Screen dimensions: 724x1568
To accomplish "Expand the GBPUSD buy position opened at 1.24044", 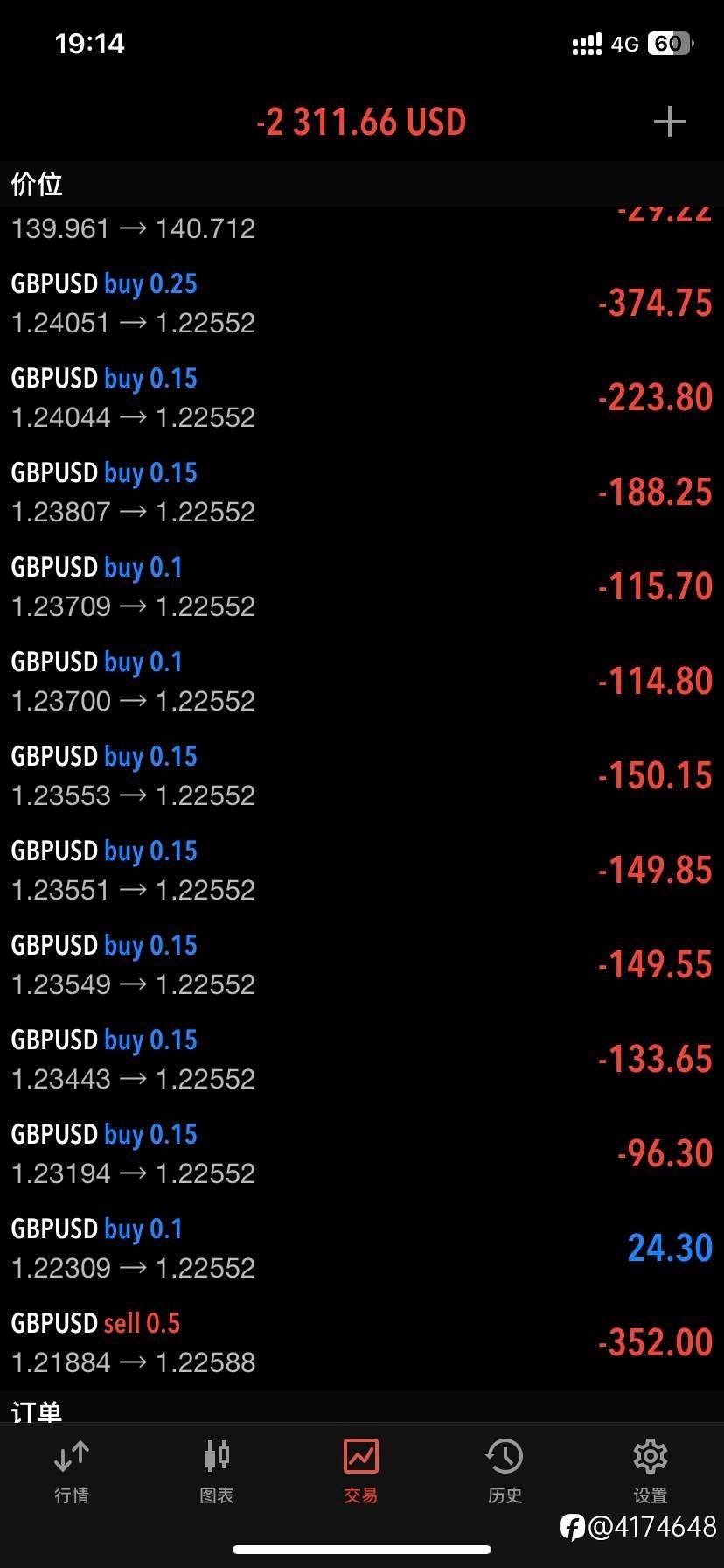I will pos(362,398).
